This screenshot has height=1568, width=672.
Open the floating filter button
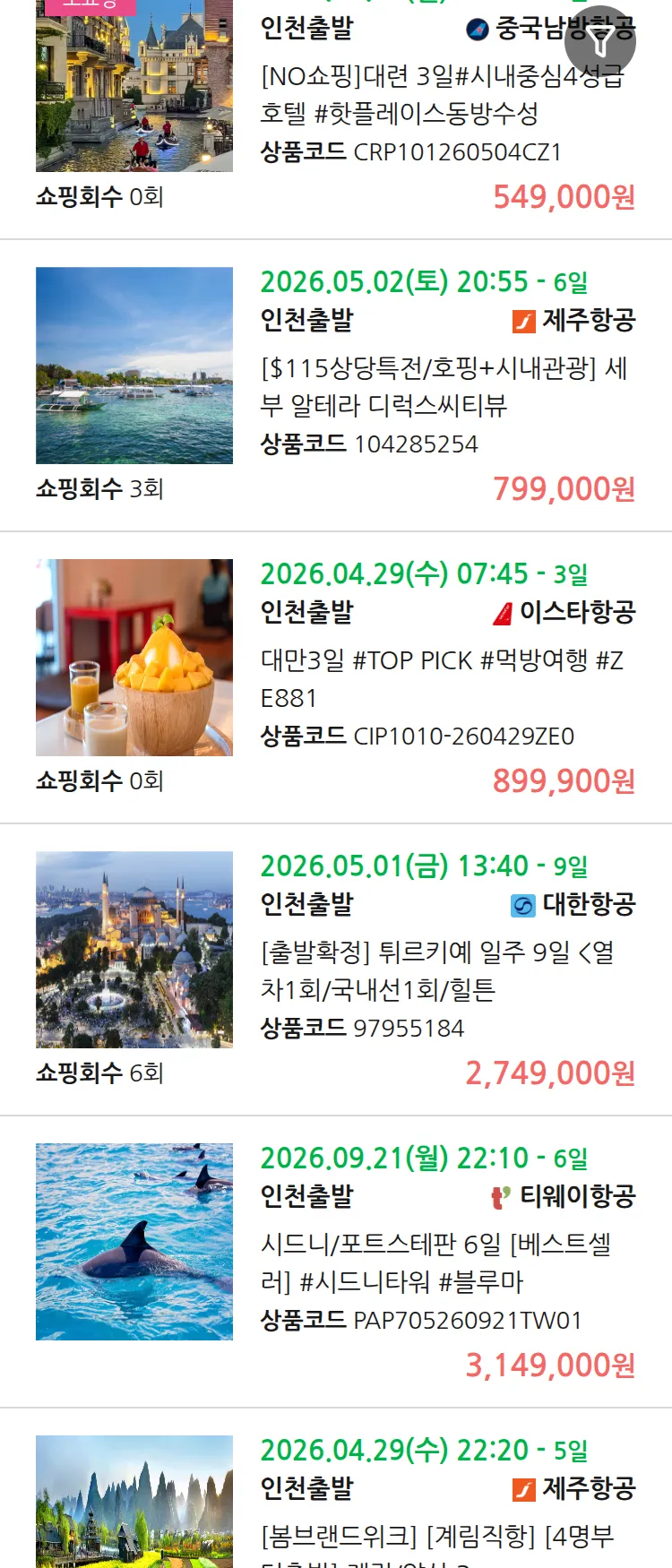(600, 41)
